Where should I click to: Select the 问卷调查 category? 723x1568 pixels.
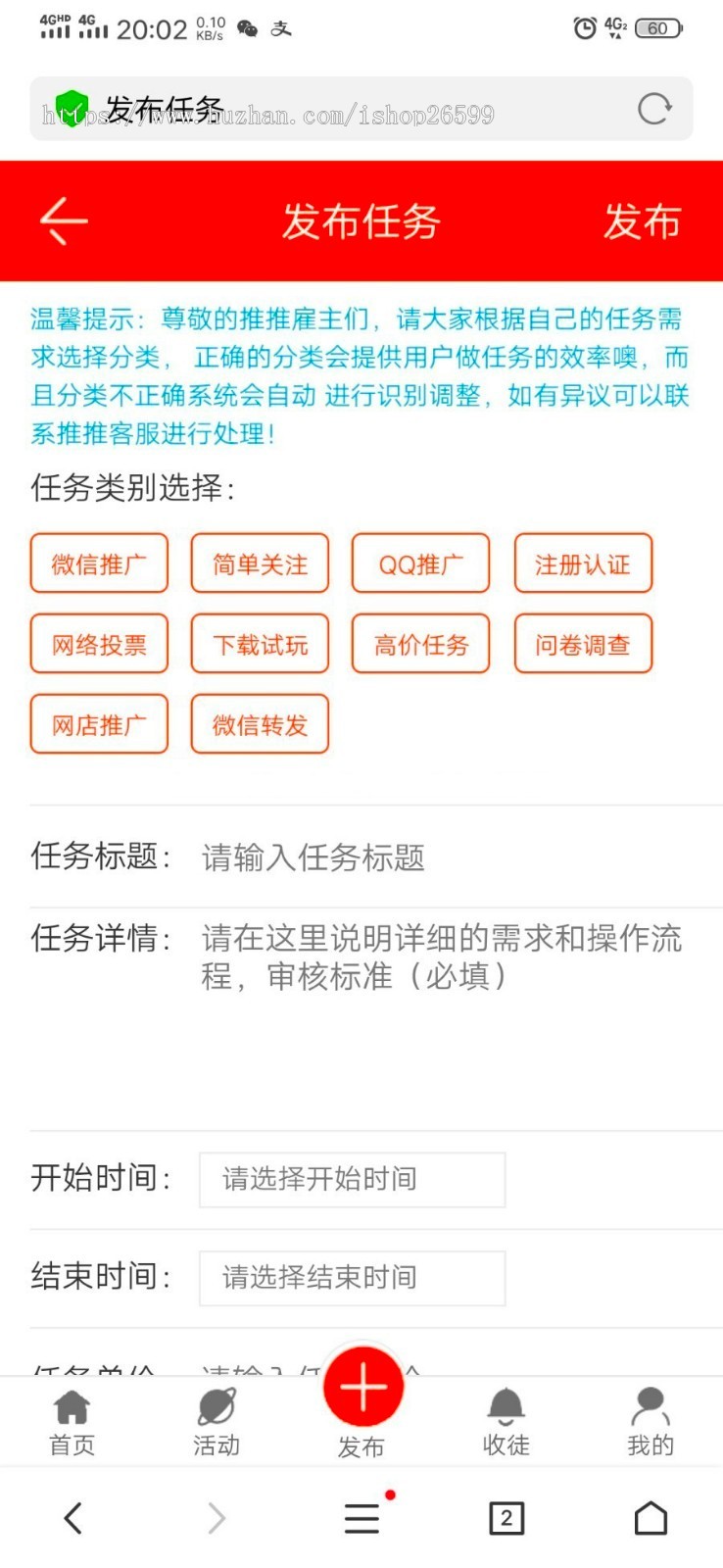[x=582, y=644]
